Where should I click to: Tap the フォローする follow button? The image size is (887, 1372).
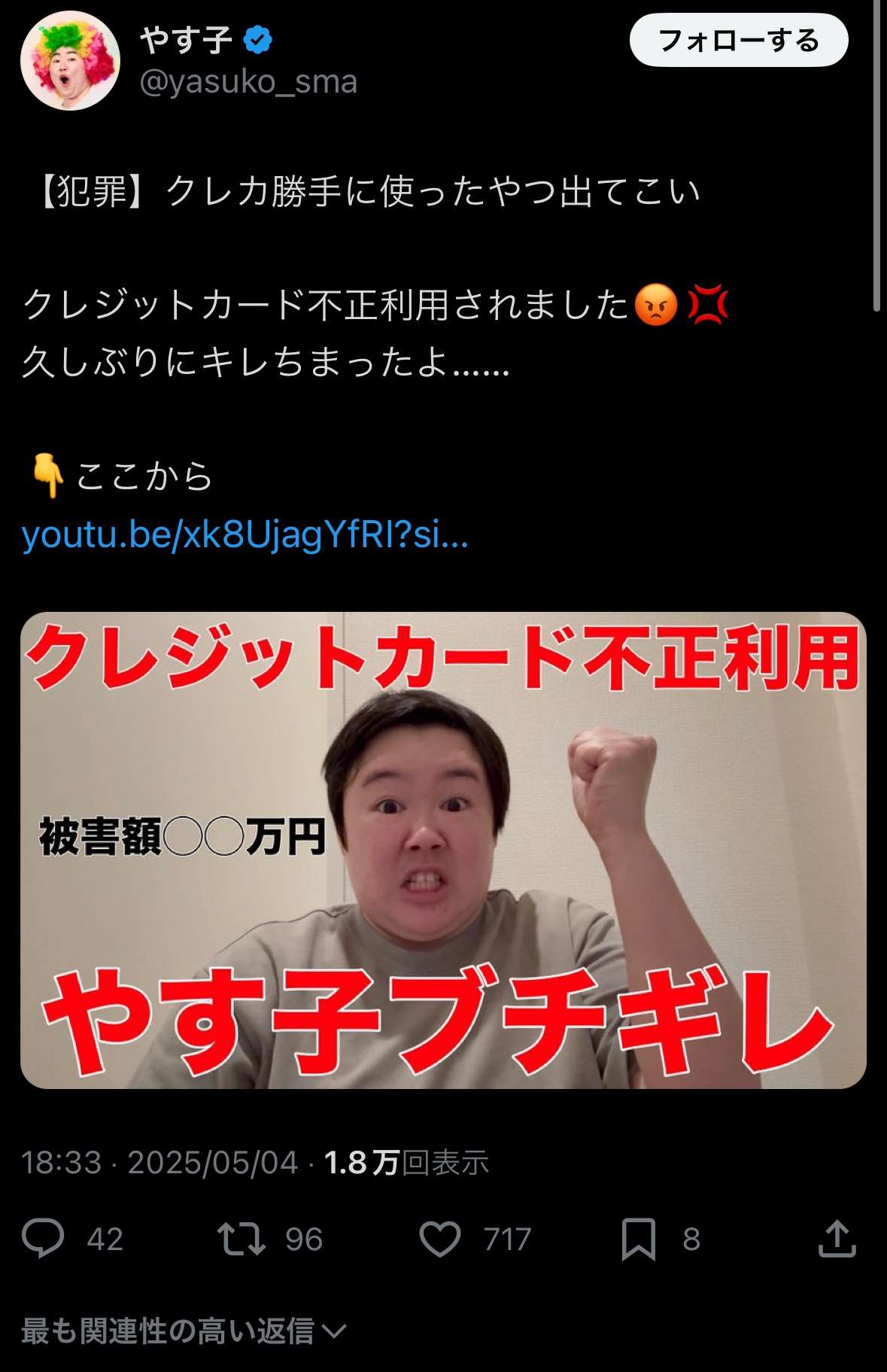(x=738, y=41)
